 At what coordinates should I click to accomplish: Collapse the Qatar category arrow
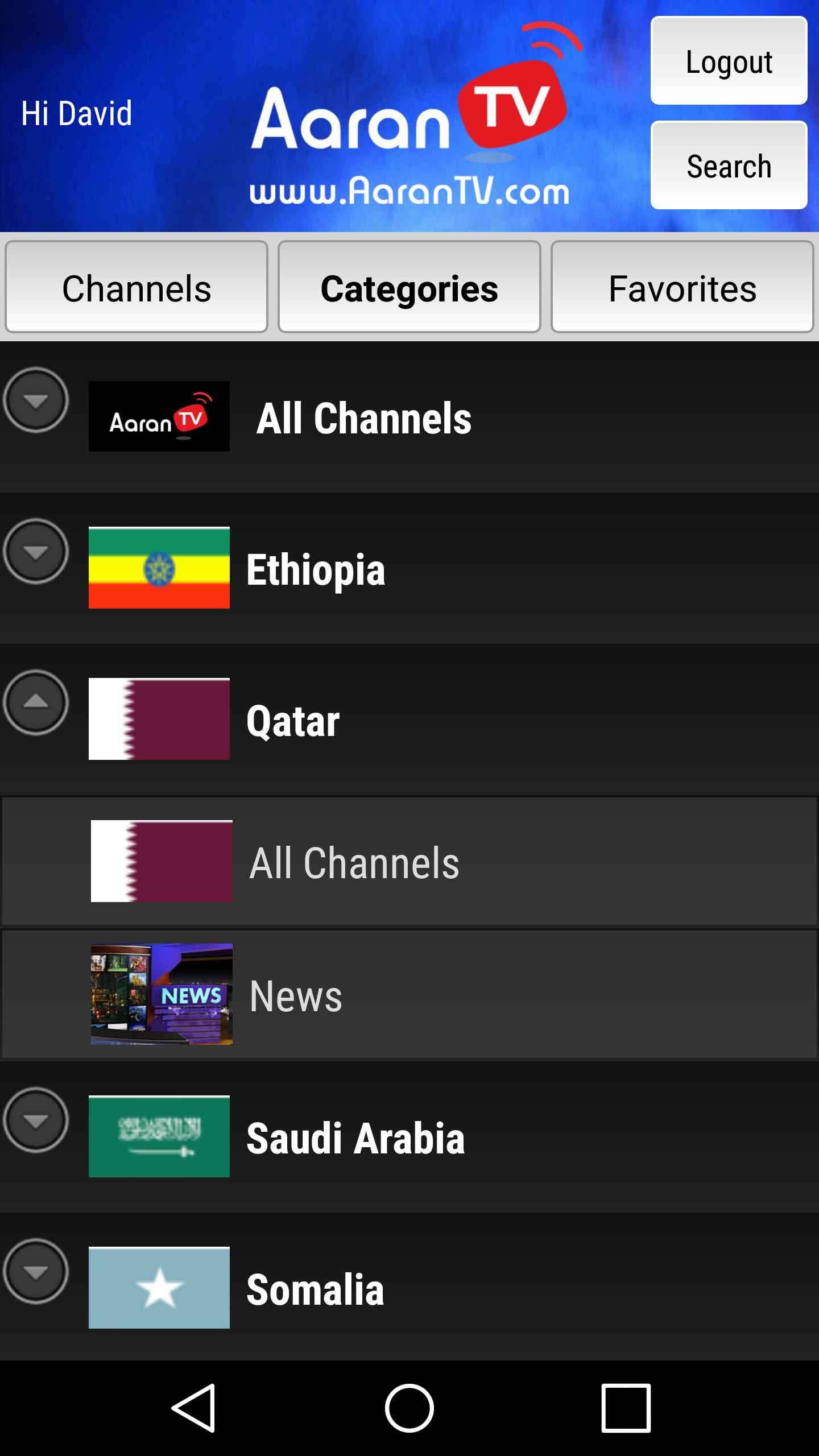tap(36, 703)
